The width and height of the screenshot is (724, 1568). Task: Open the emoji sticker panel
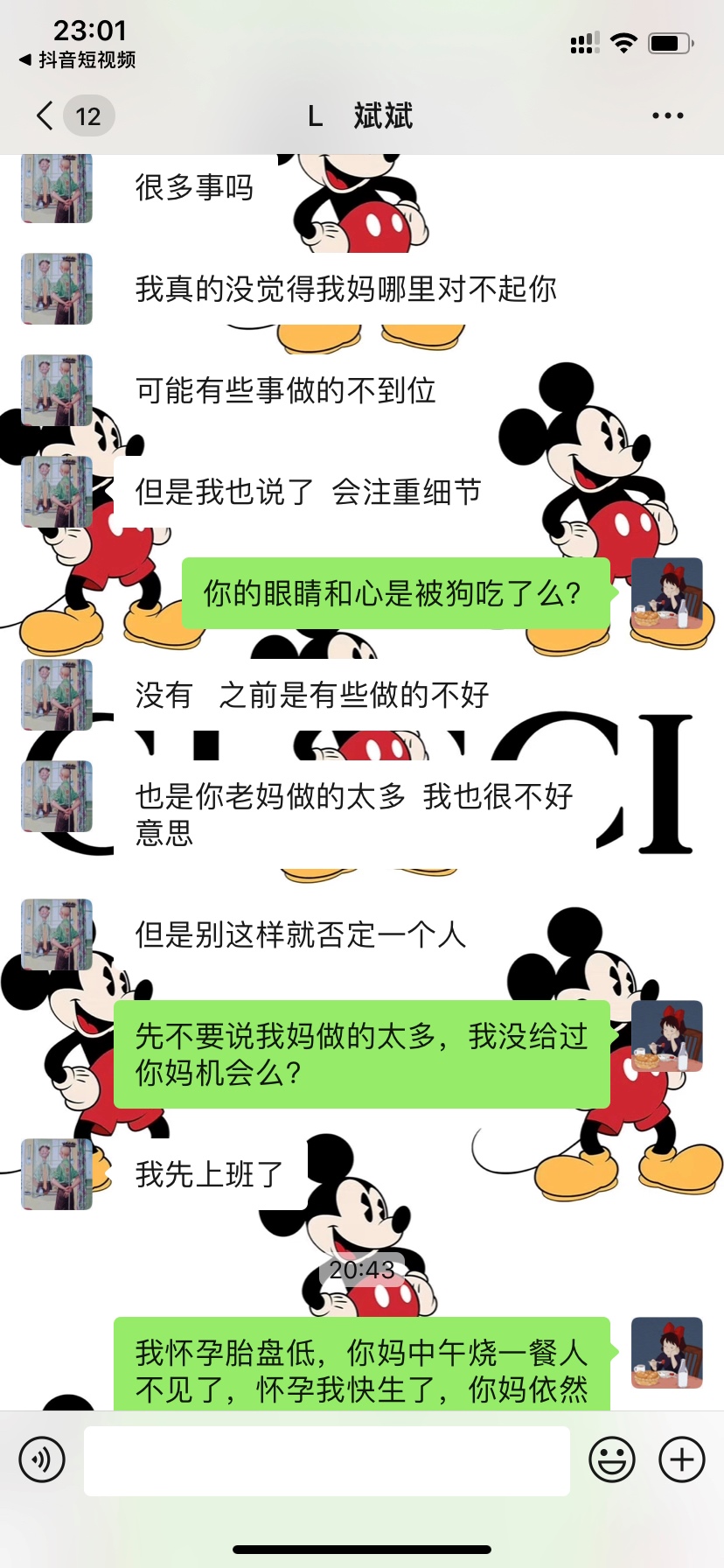point(611,1459)
